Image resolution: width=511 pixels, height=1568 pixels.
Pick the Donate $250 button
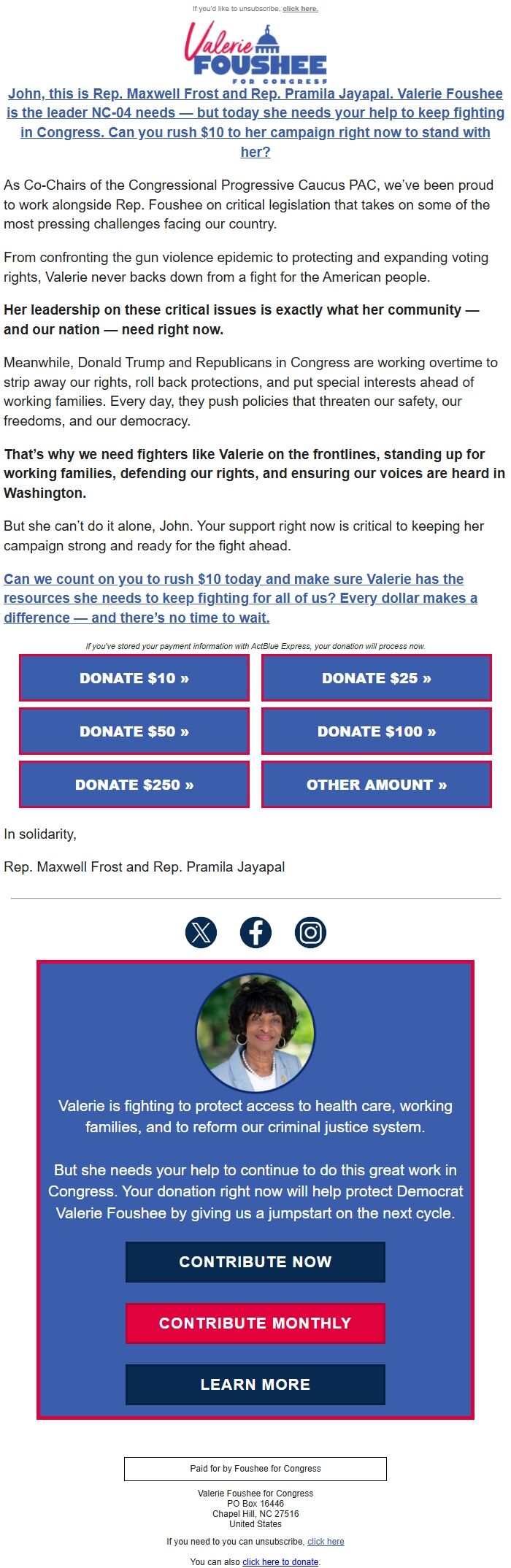click(134, 785)
